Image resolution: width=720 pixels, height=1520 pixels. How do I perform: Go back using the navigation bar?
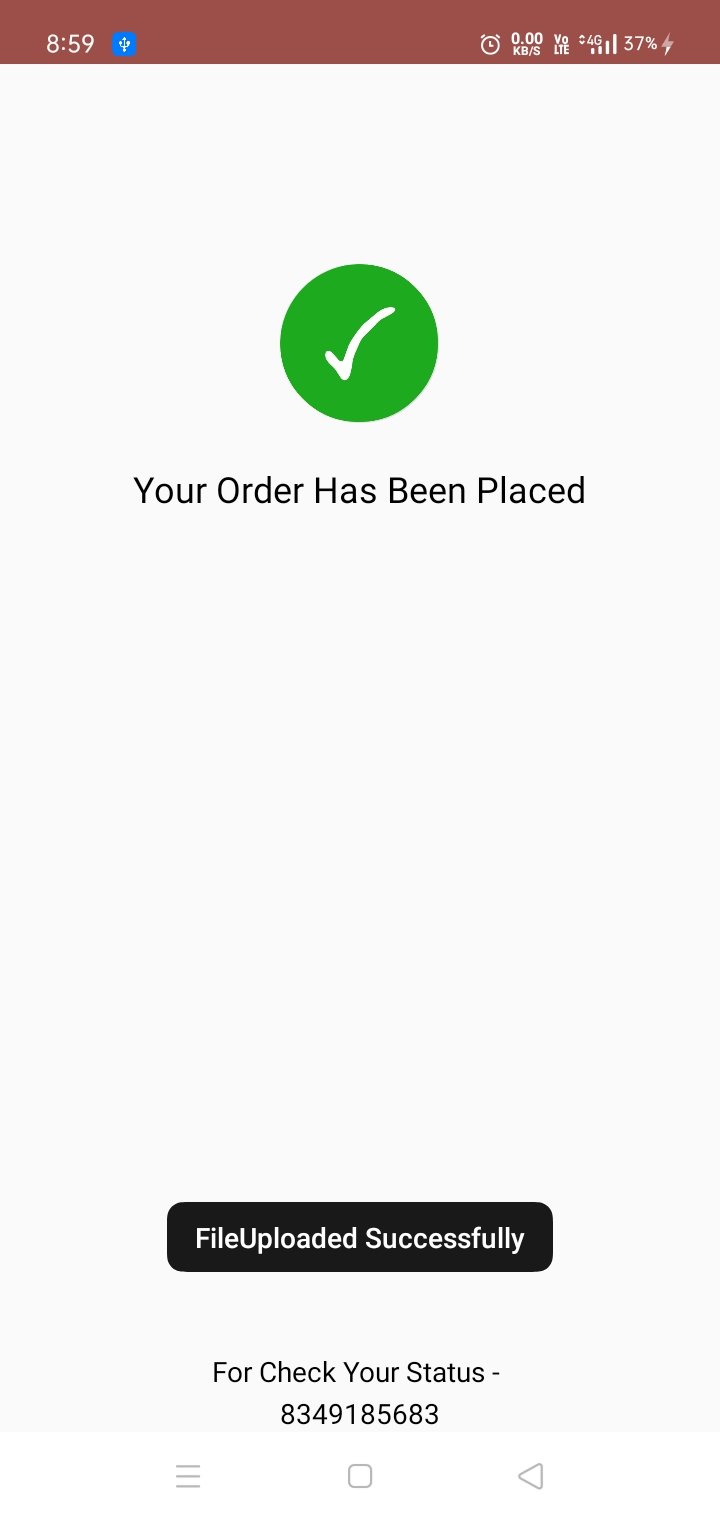point(531,1476)
